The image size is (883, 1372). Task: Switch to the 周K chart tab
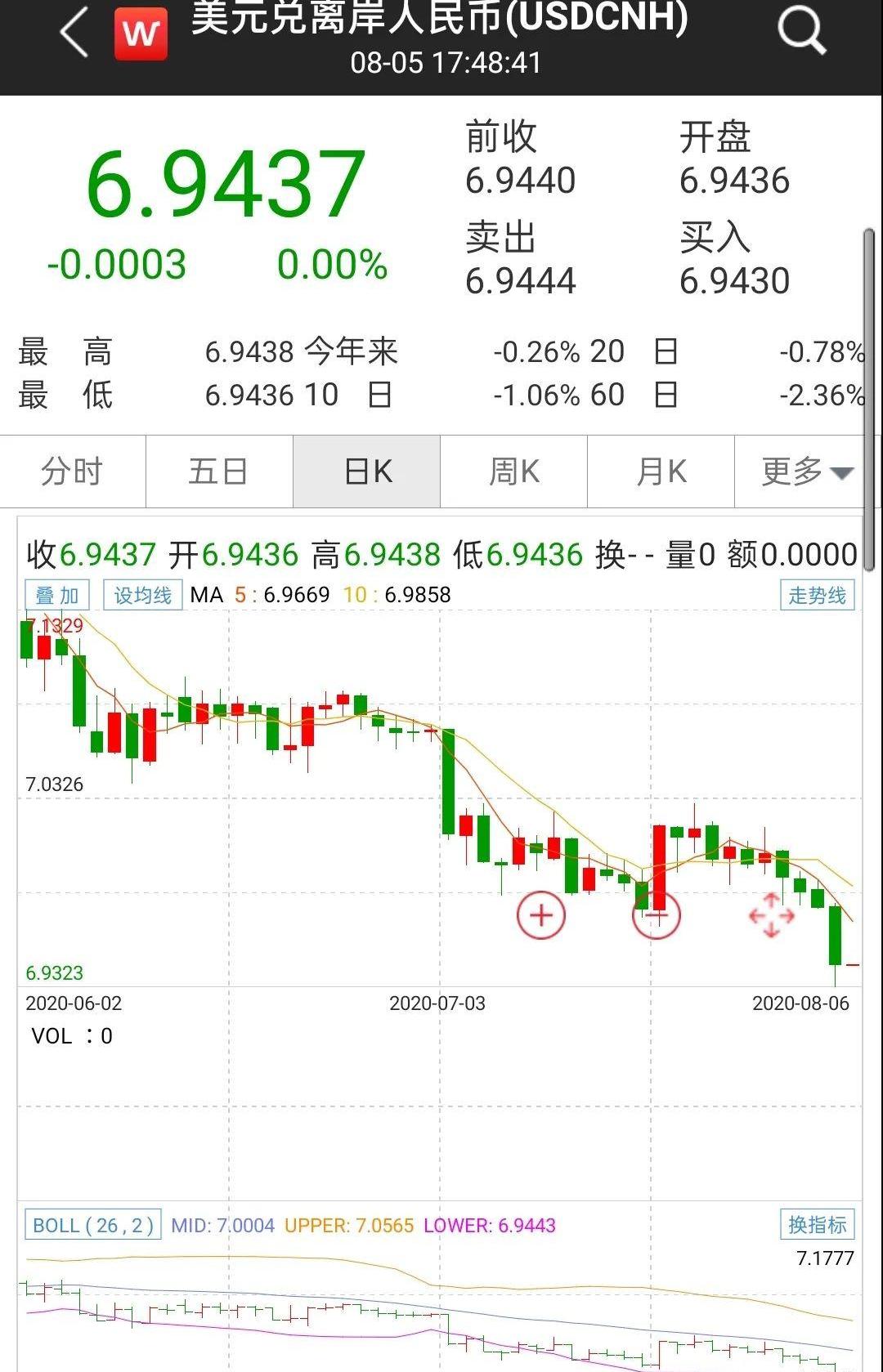[x=513, y=471]
